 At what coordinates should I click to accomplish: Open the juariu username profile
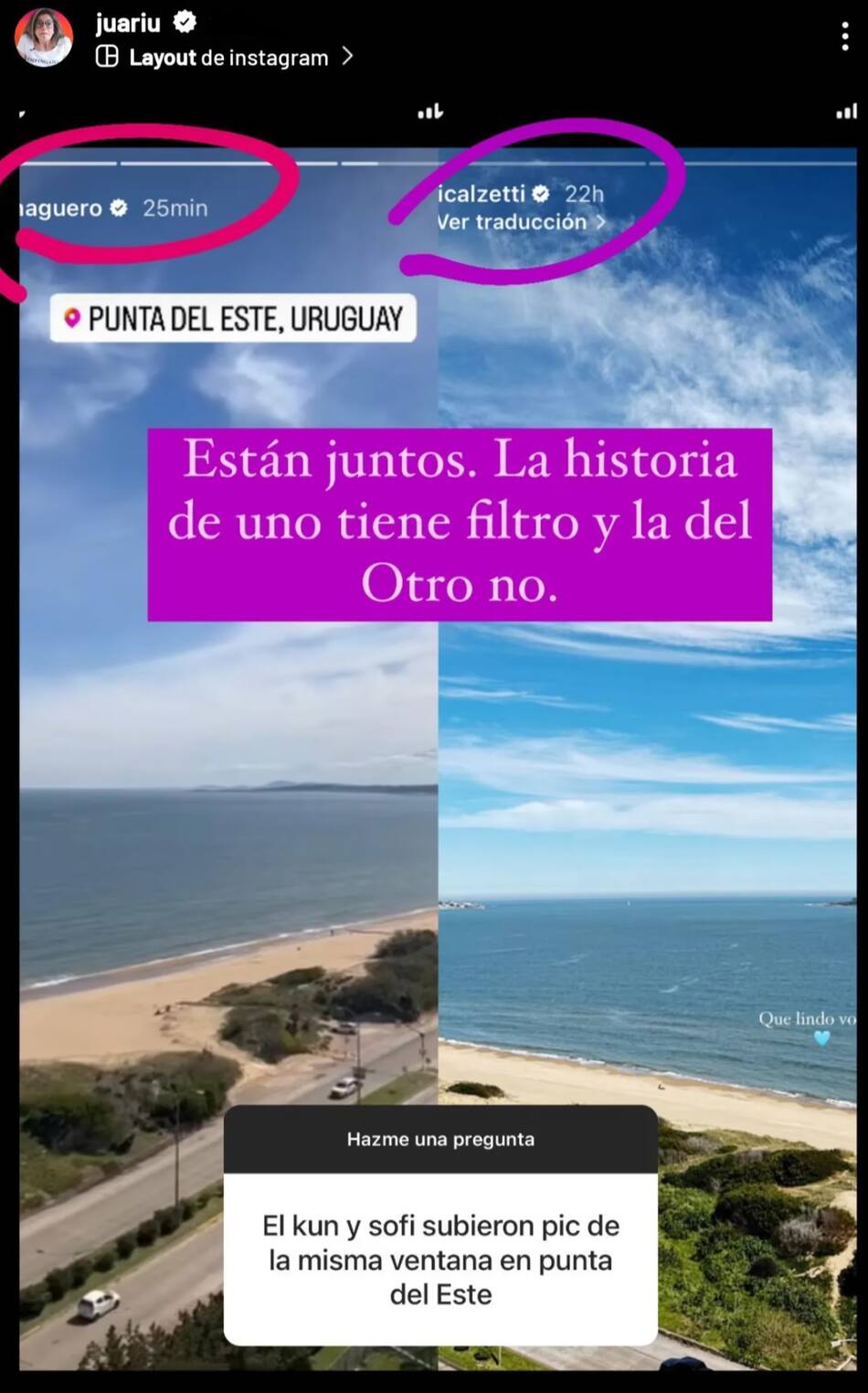[128, 23]
